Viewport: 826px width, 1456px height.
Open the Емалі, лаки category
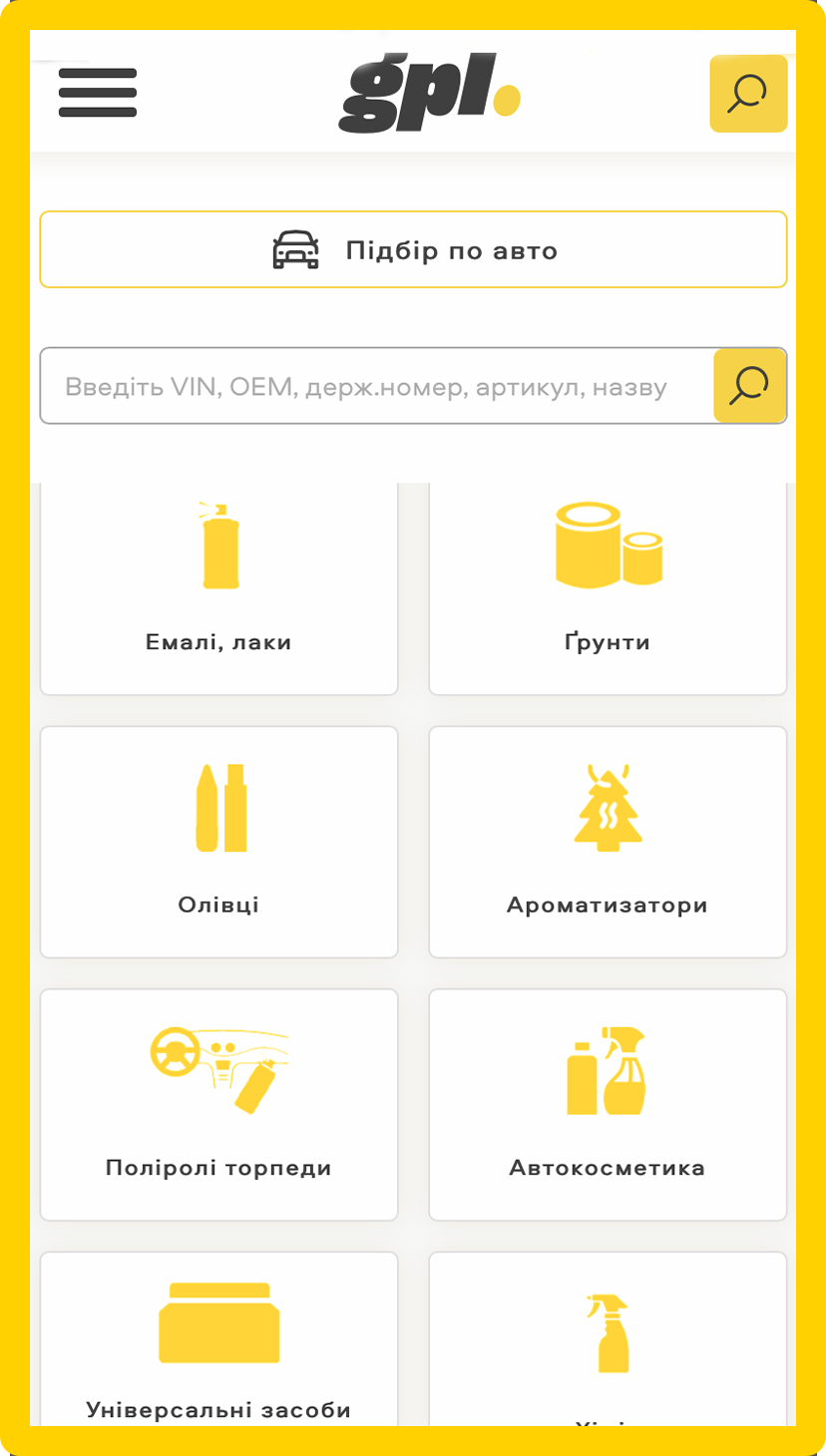pyautogui.click(x=218, y=590)
